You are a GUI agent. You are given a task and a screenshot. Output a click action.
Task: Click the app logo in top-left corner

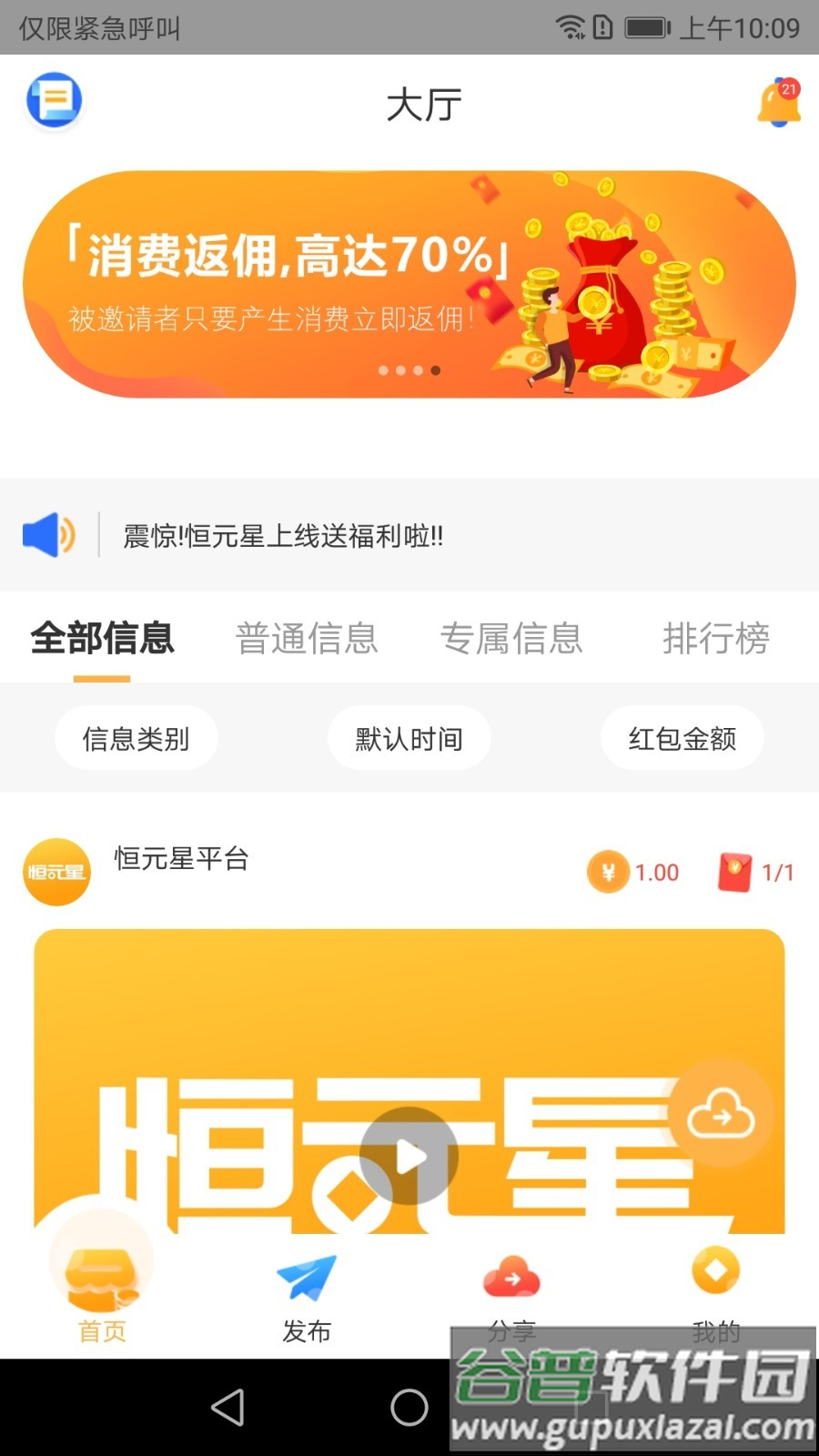tap(54, 101)
